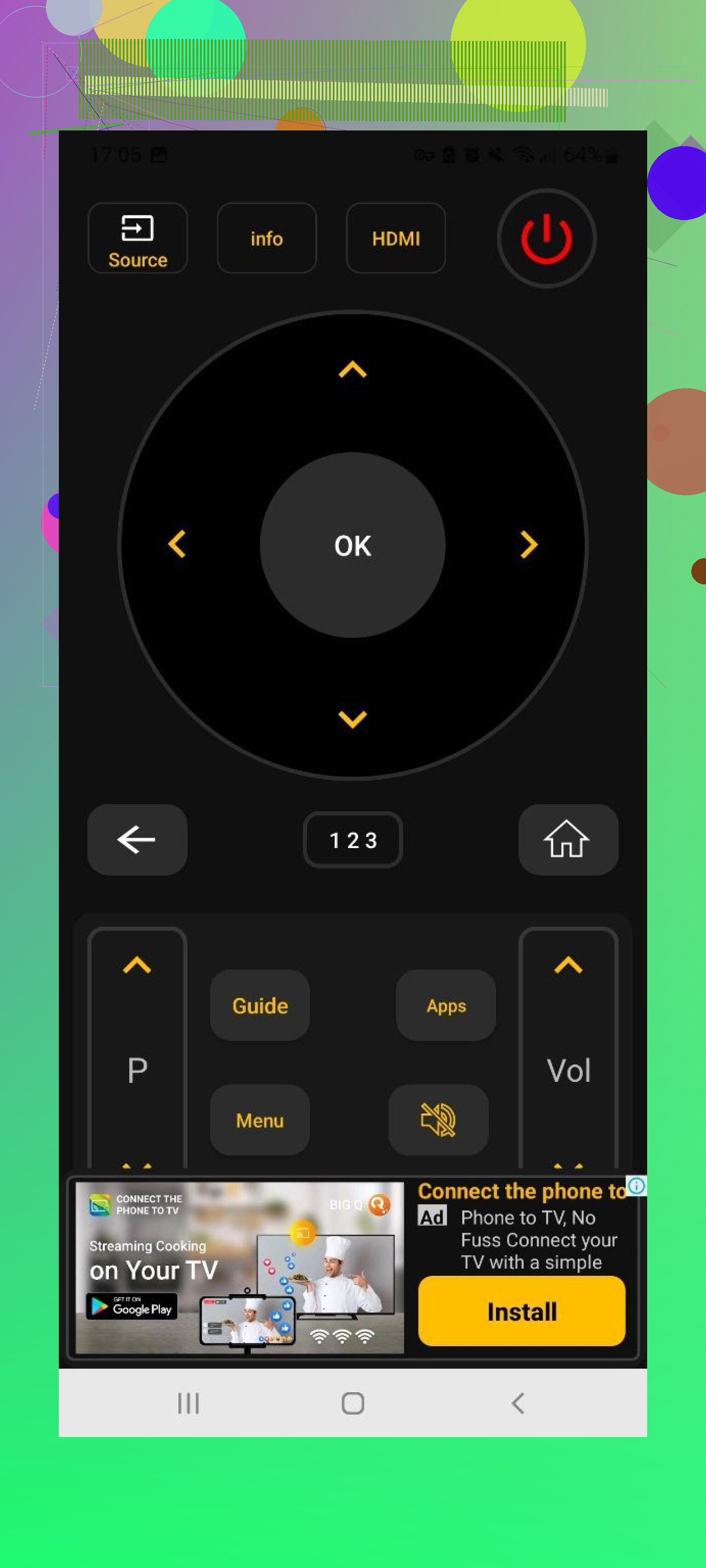Screen dimensions: 706x1568
Task: Tap the left arrow on the D-pad
Action: [176, 543]
